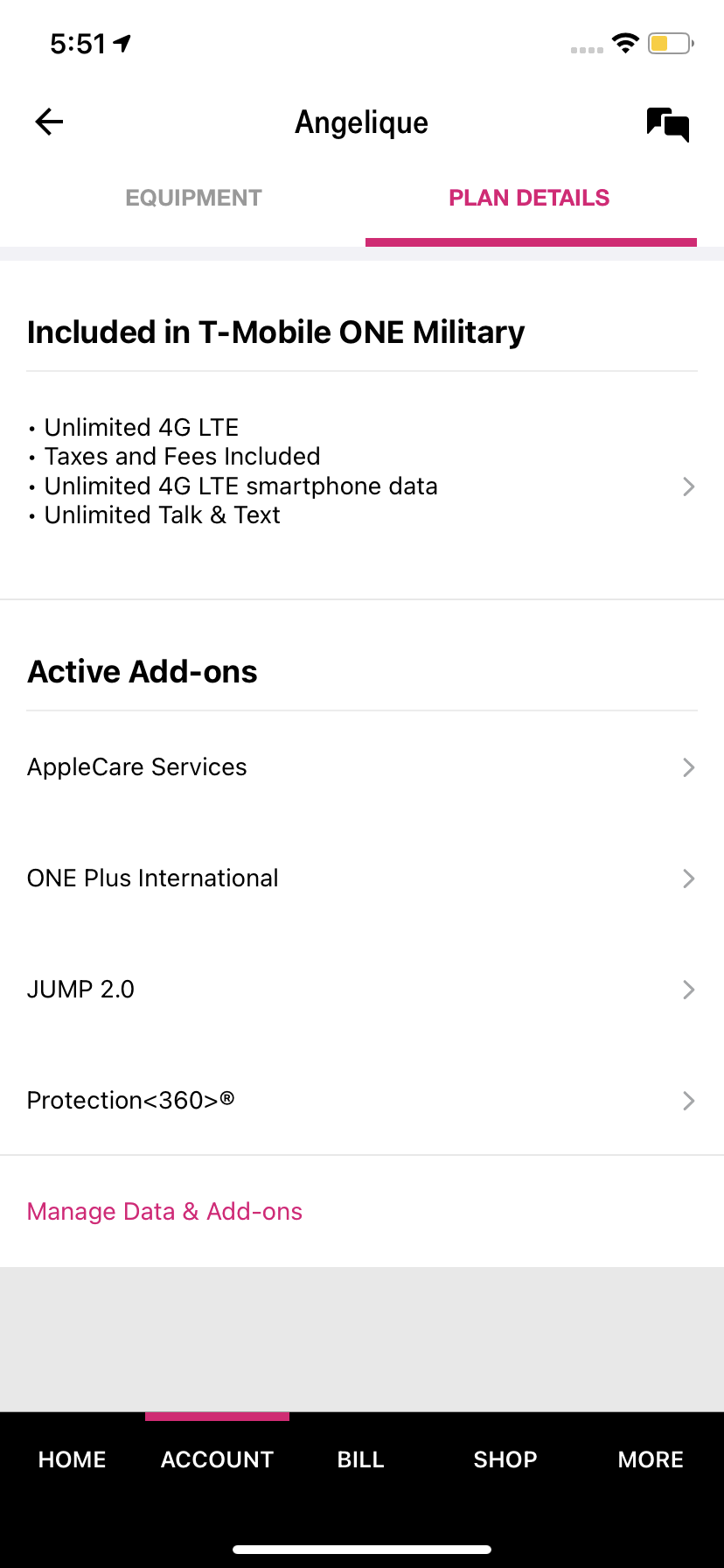Switch to the Shop tab
This screenshot has height=1568, width=724.
505,1459
